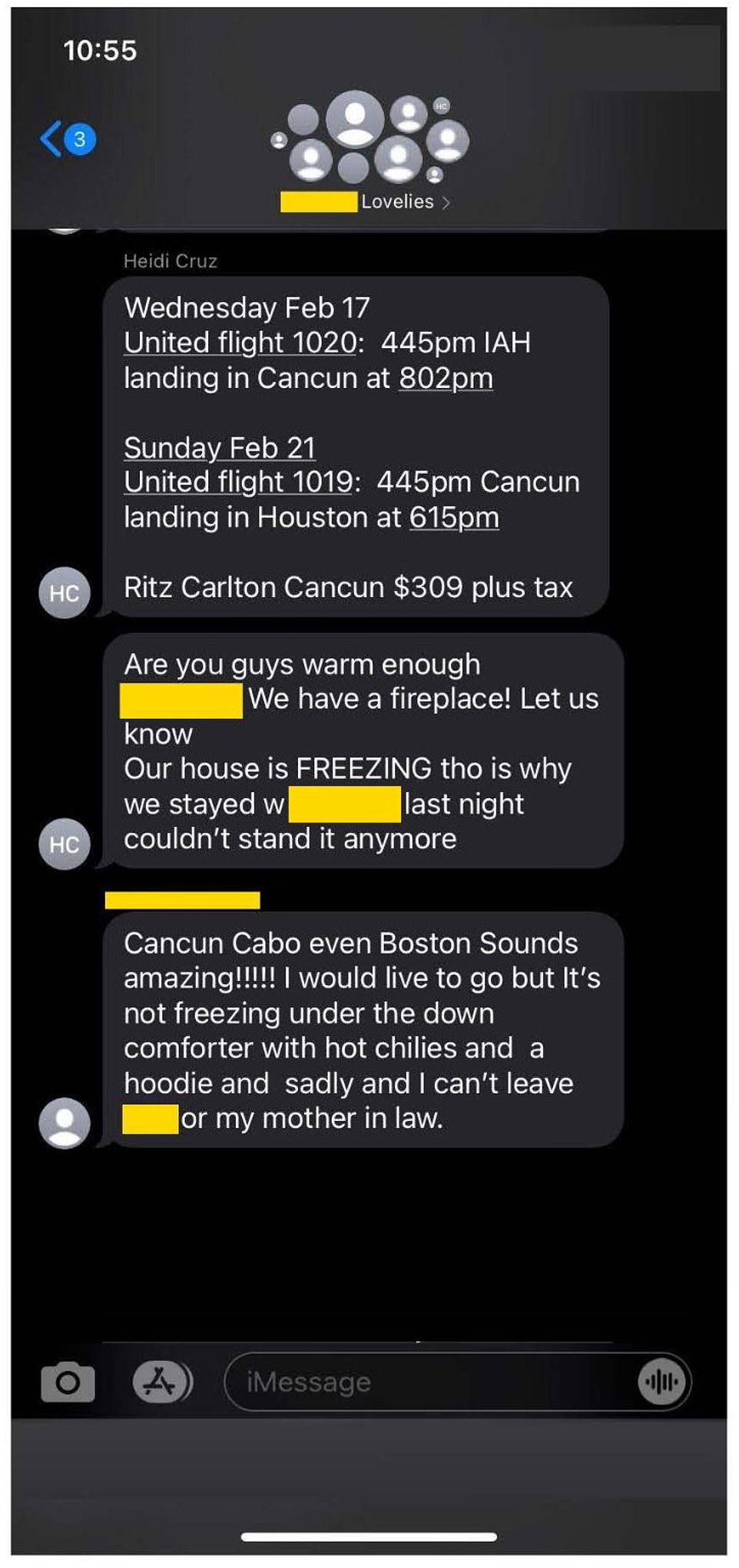Image resolution: width=739 pixels, height=1568 pixels.
Task: Open the App Store apps drawer
Action: pyautogui.click(x=160, y=1382)
